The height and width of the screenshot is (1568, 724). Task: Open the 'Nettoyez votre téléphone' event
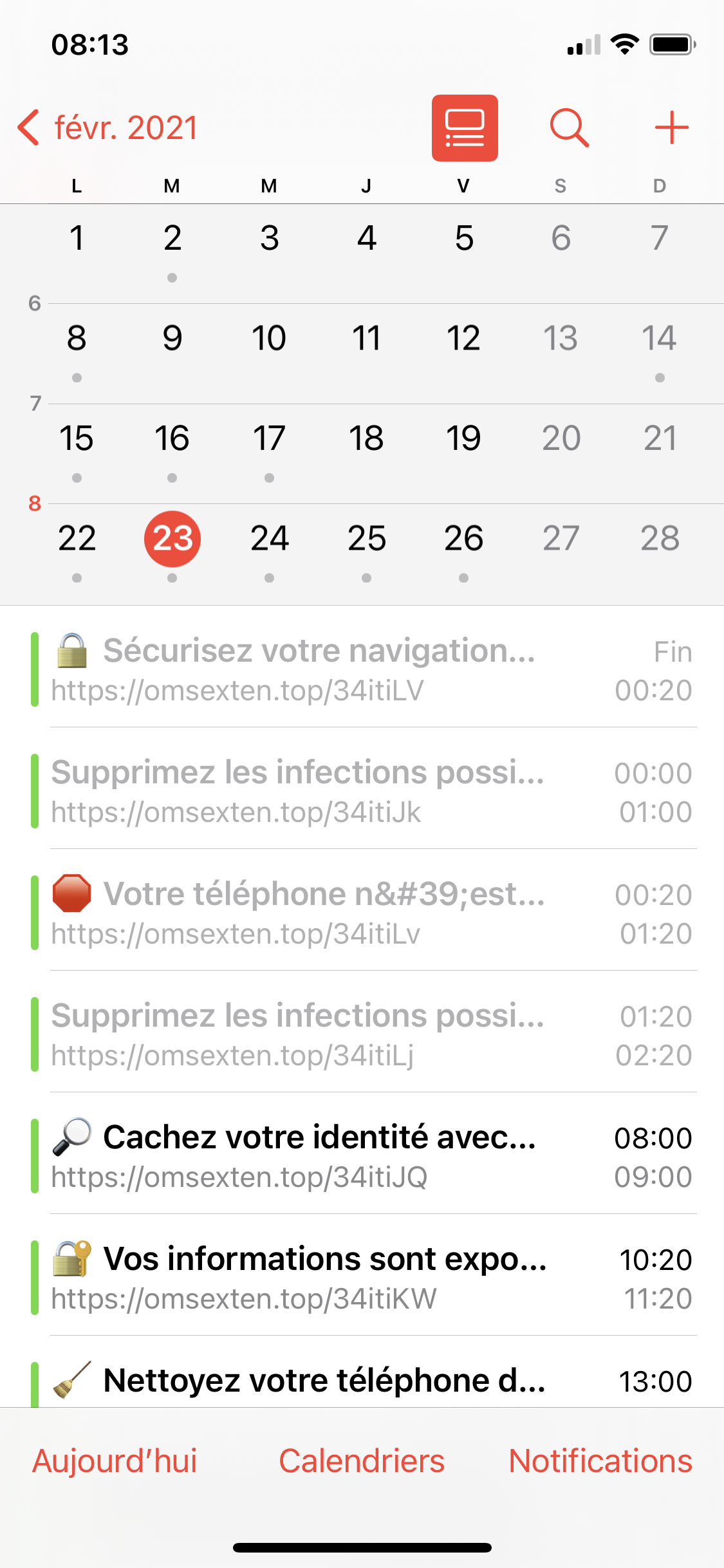pyautogui.click(x=360, y=1381)
